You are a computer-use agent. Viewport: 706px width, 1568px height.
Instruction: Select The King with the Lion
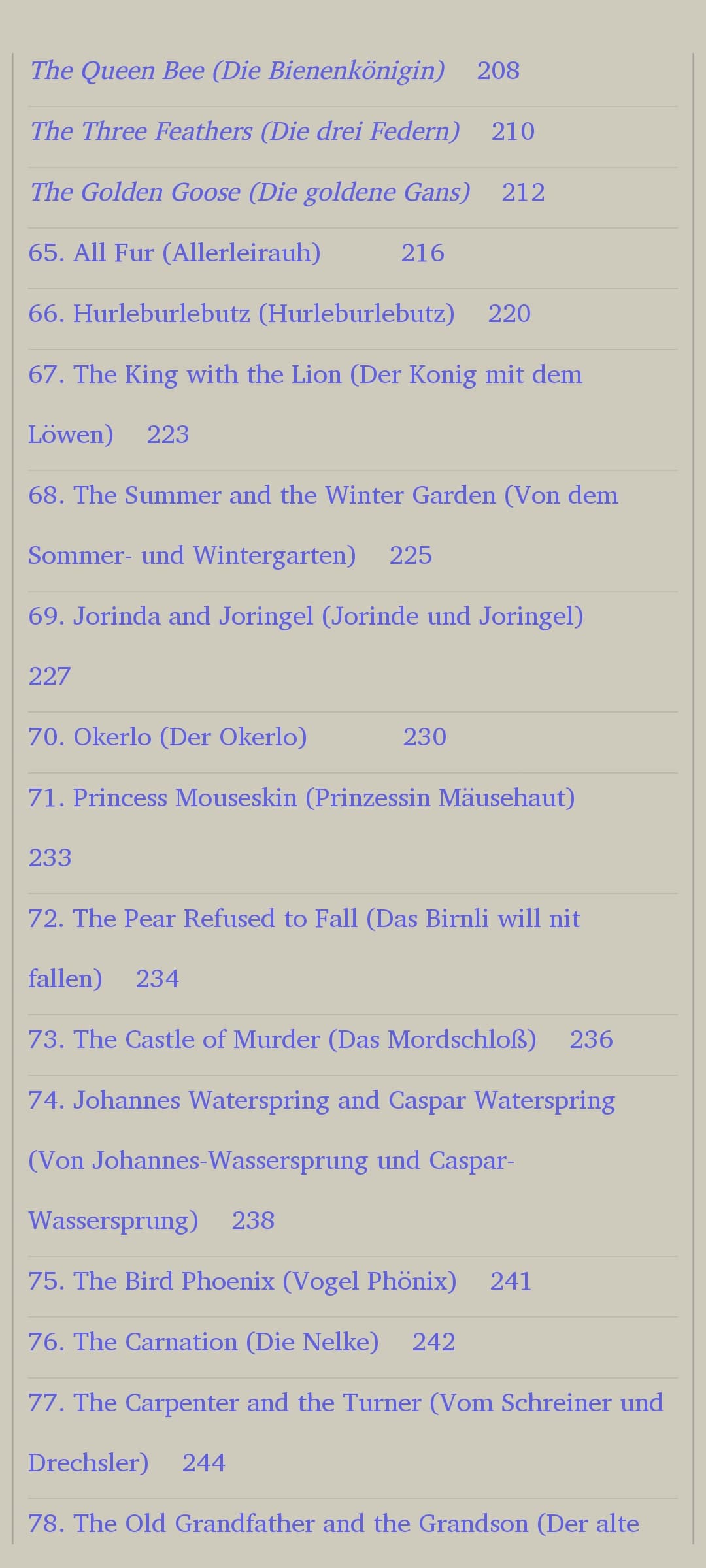[x=305, y=374]
